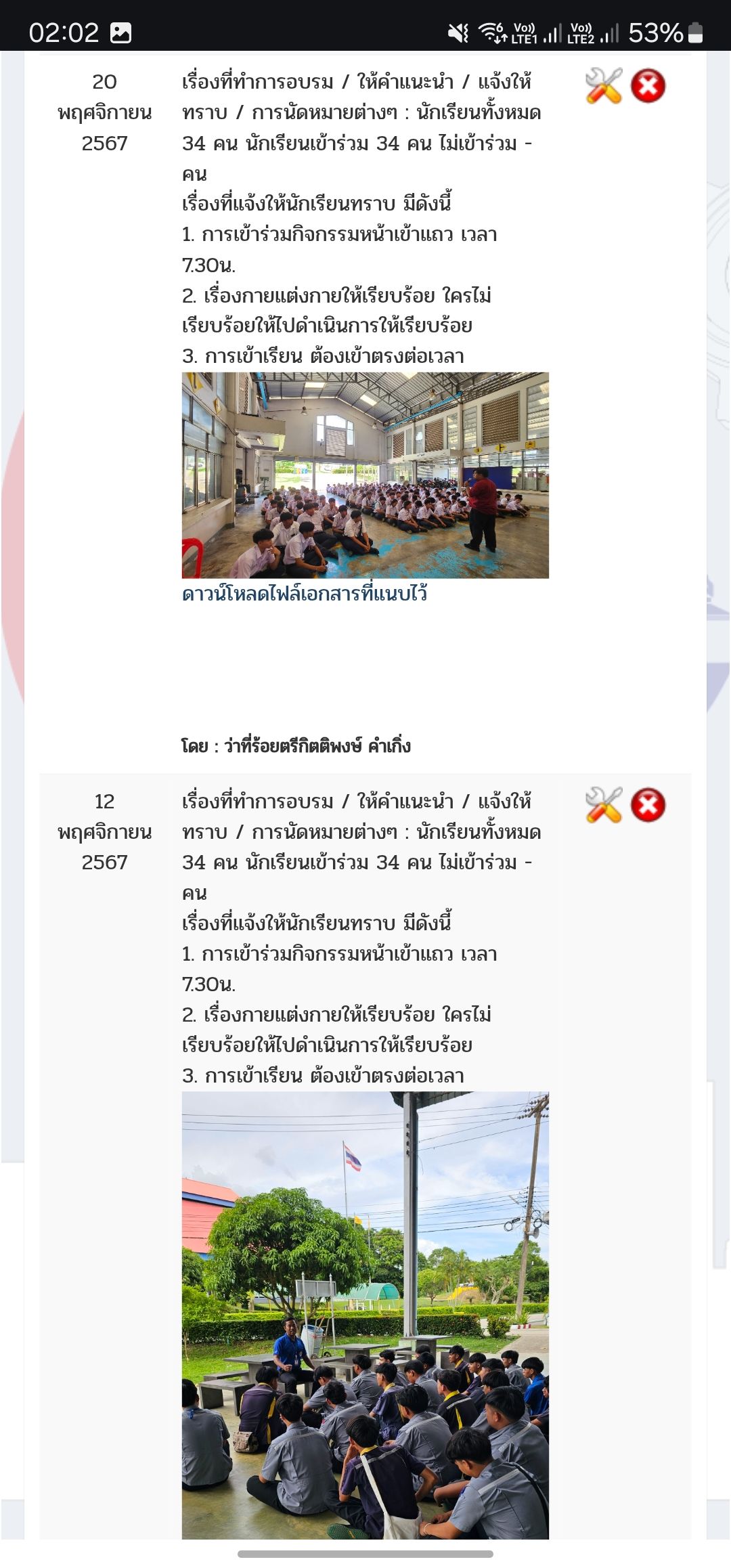Open the ดาวน์โหลดไฟล์เอกสารที่แนบไว้ link
The width and height of the screenshot is (731, 1568).
click(304, 594)
